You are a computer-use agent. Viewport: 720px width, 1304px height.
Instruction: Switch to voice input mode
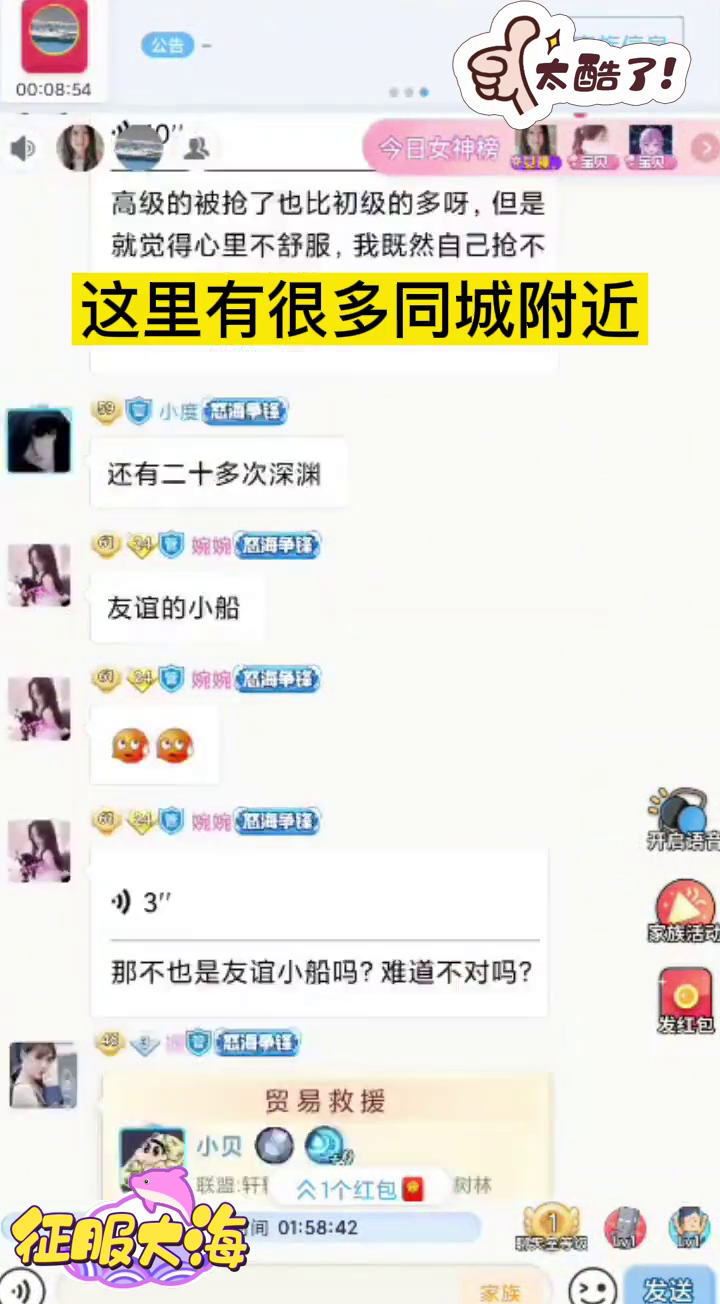[x=22, y=1288]
